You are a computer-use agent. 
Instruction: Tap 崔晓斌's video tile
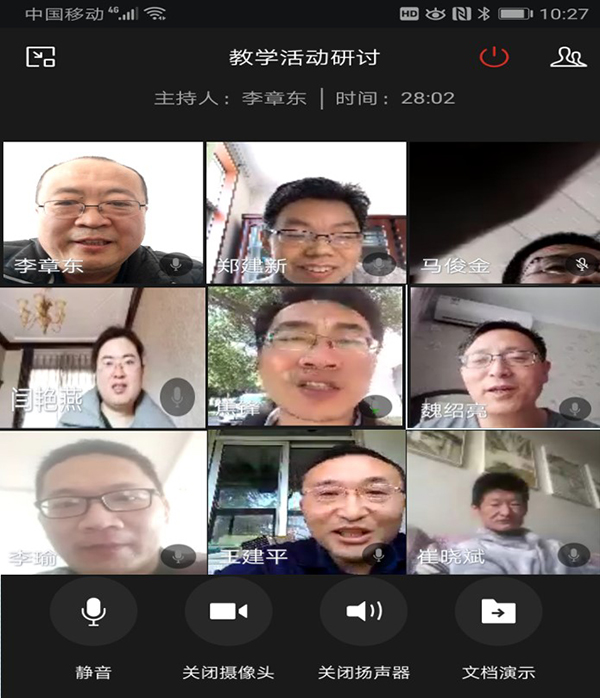504,502
